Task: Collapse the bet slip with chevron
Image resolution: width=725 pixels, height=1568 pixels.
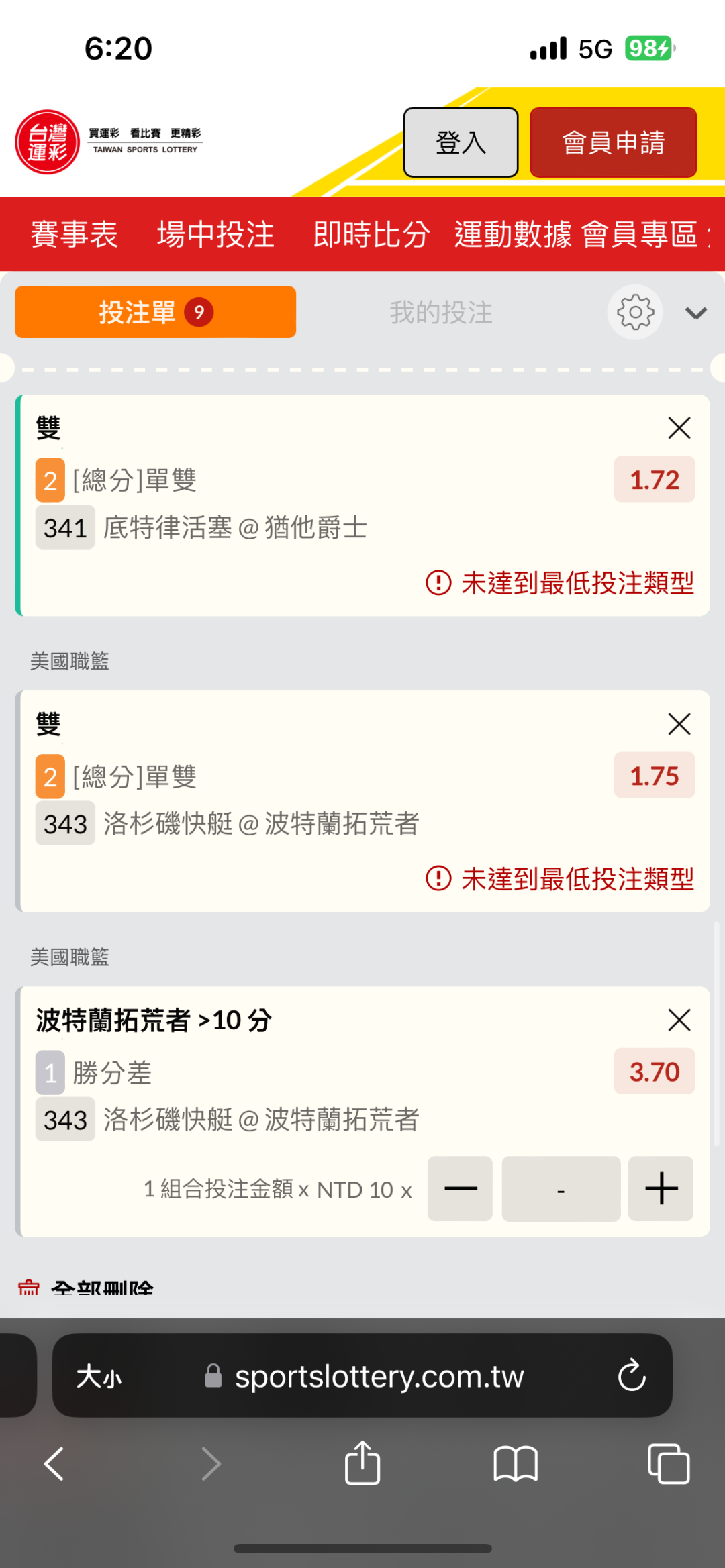Action: tap(695, 313)
